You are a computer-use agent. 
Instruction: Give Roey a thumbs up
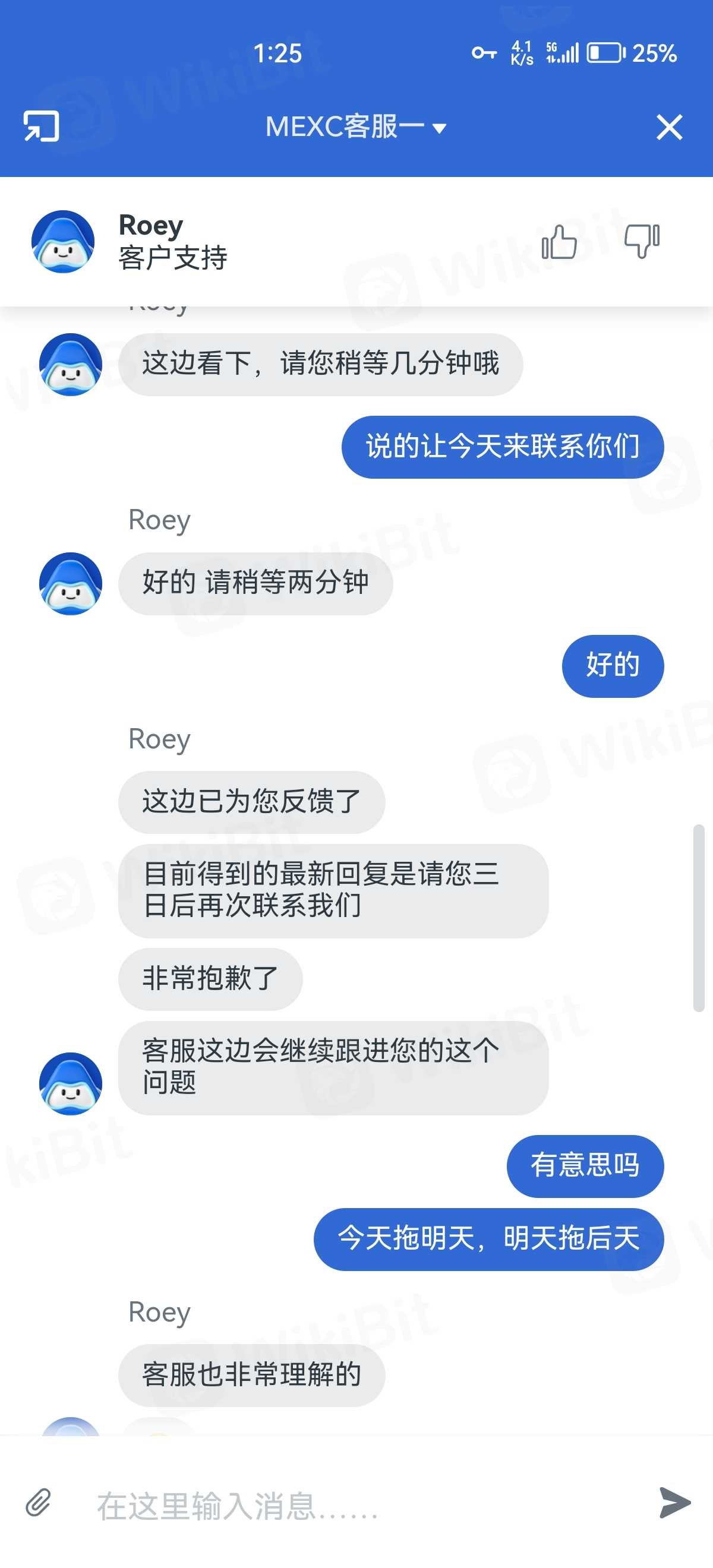click(559, 242)
